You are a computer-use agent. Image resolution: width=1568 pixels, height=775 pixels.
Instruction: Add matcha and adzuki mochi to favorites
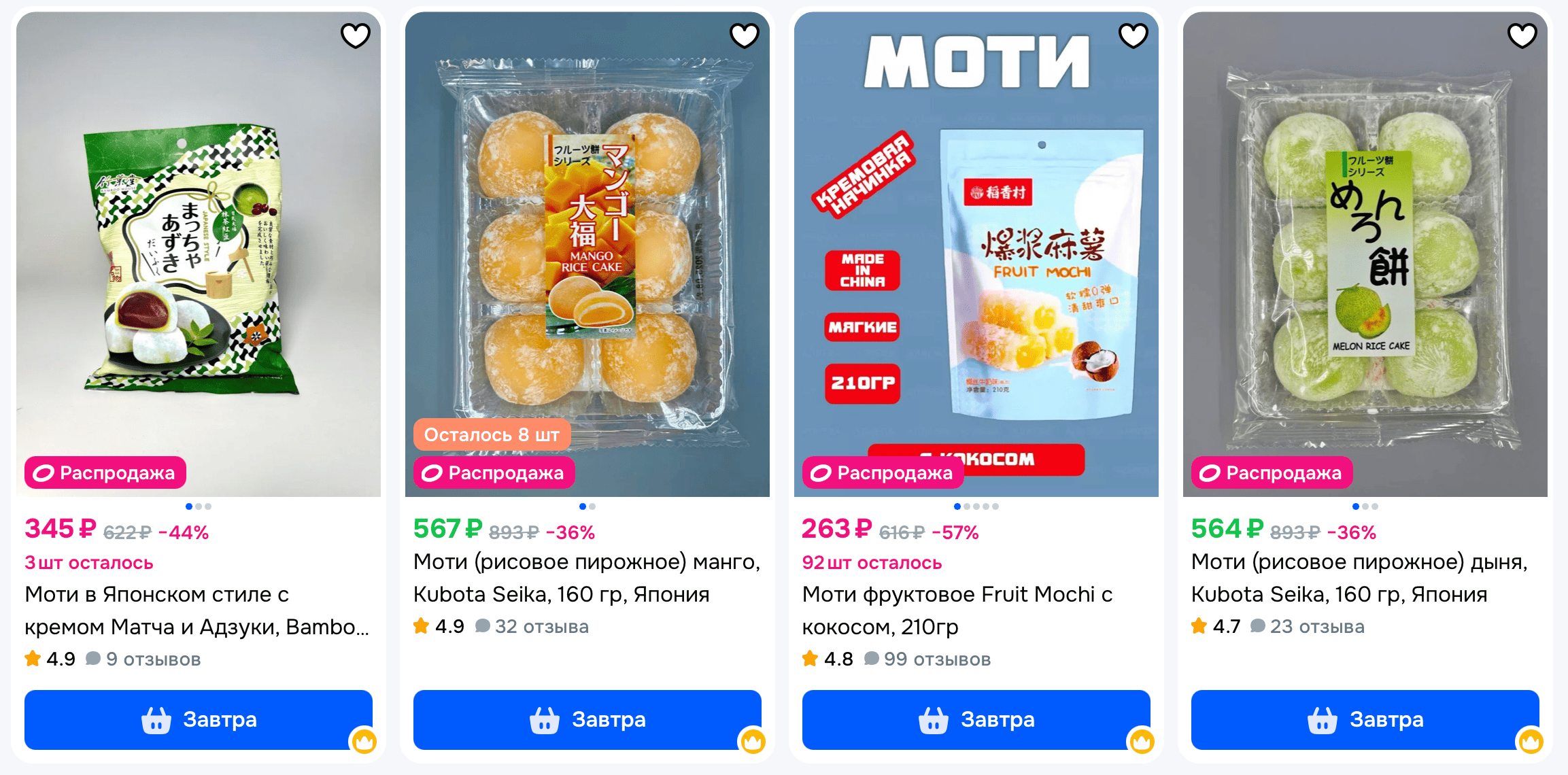click(355, 35)
